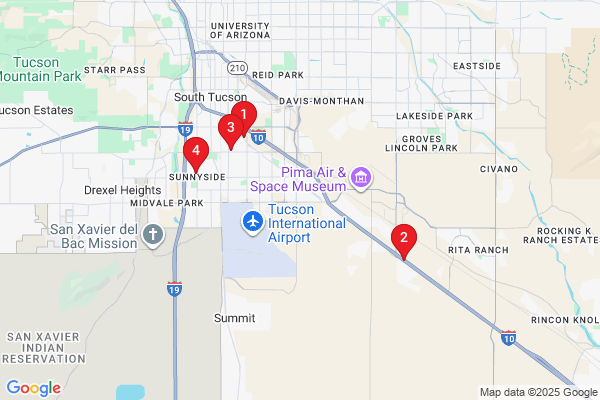Open the San Xavier del Bac Mission icon
The width and height of the screenshot is (600, 400).
point(152,236)
